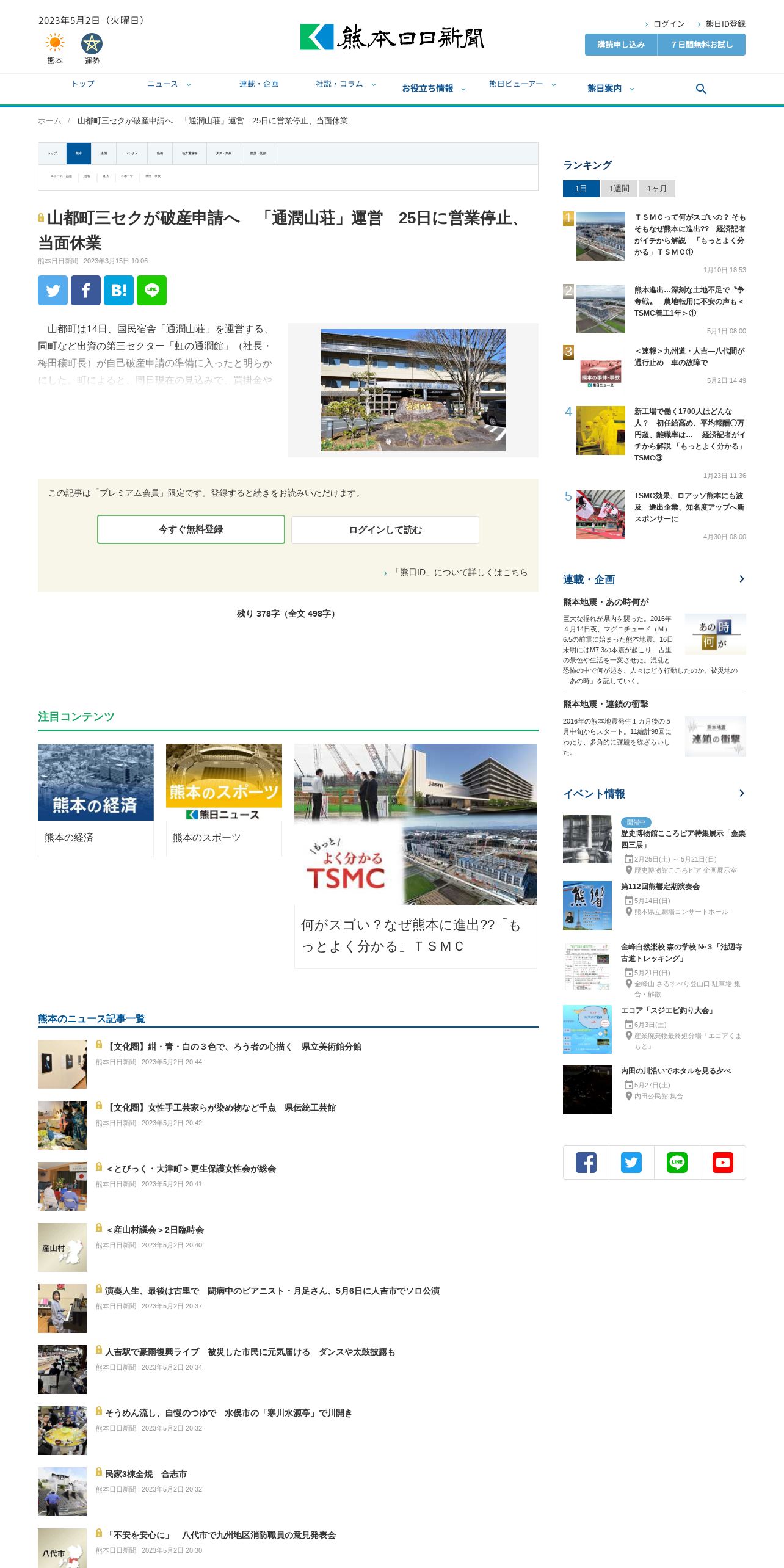Screen dimensions: 784x1568
Task: Open the YouTube icon in sidebar
Action: [x=722, y=1163]
